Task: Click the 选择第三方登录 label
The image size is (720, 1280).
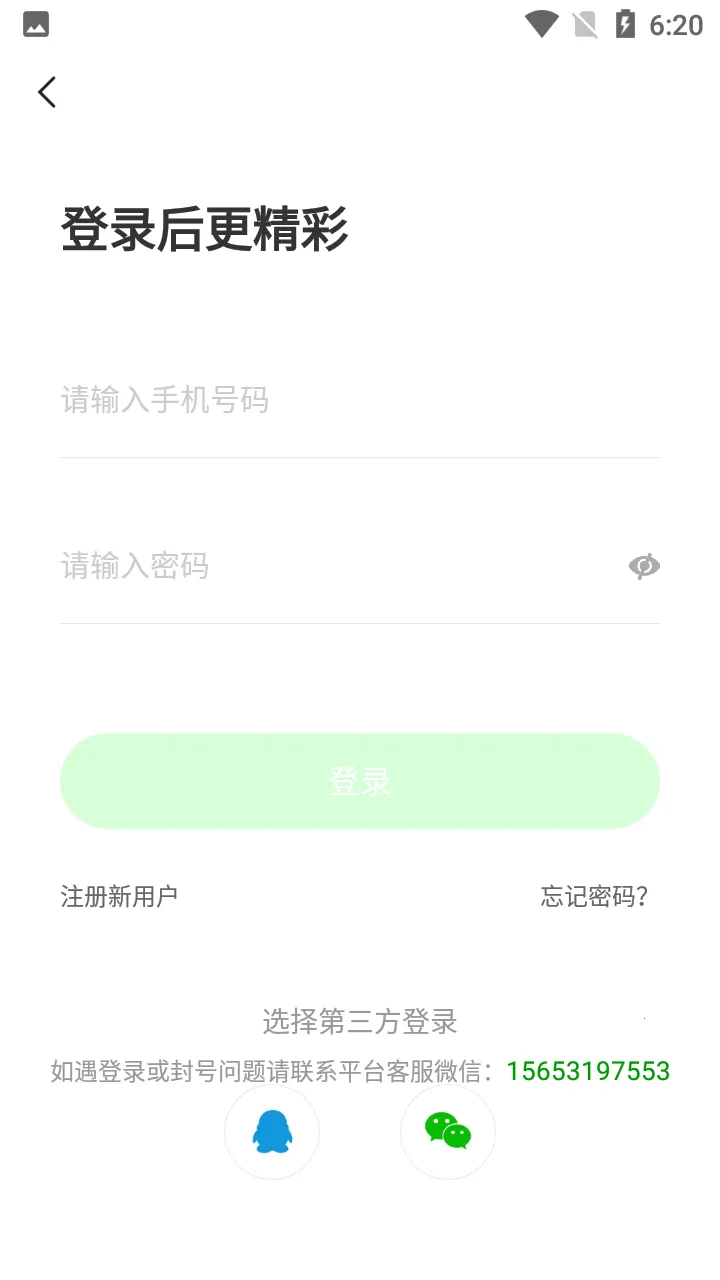Action: pyautogui.click(x=360, y=1022)
